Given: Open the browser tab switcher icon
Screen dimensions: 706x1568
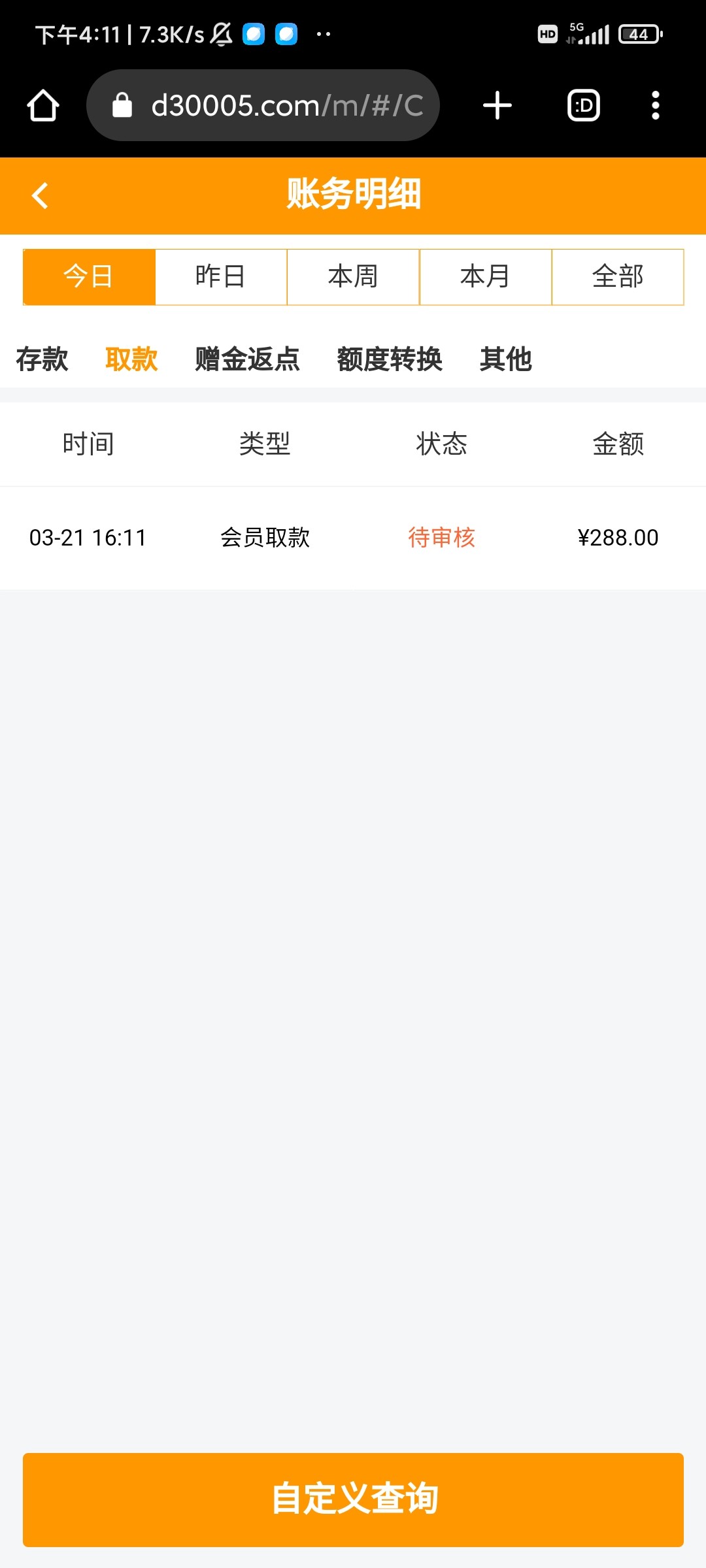Looking at the screenshot, I should (582, 105).
